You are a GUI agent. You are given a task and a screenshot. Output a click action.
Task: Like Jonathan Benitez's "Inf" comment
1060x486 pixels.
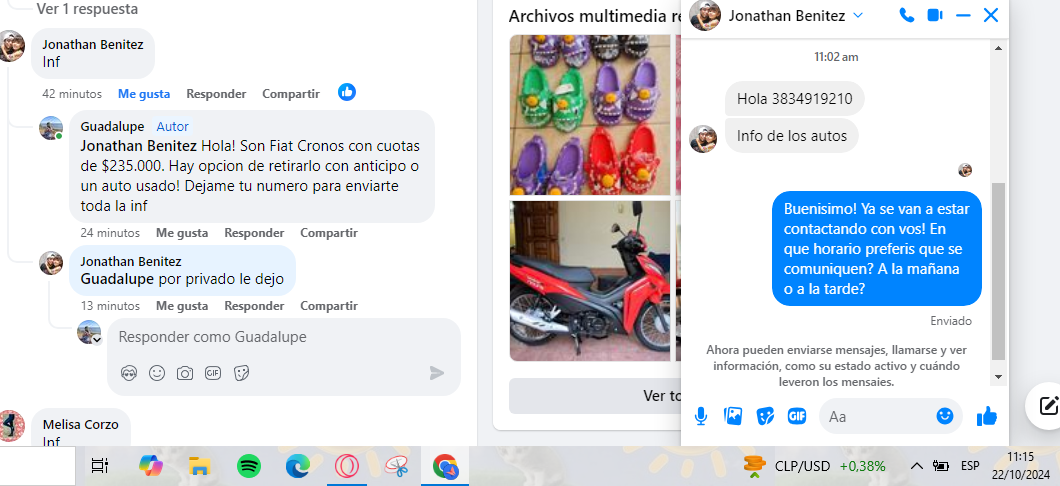[144, 93]
